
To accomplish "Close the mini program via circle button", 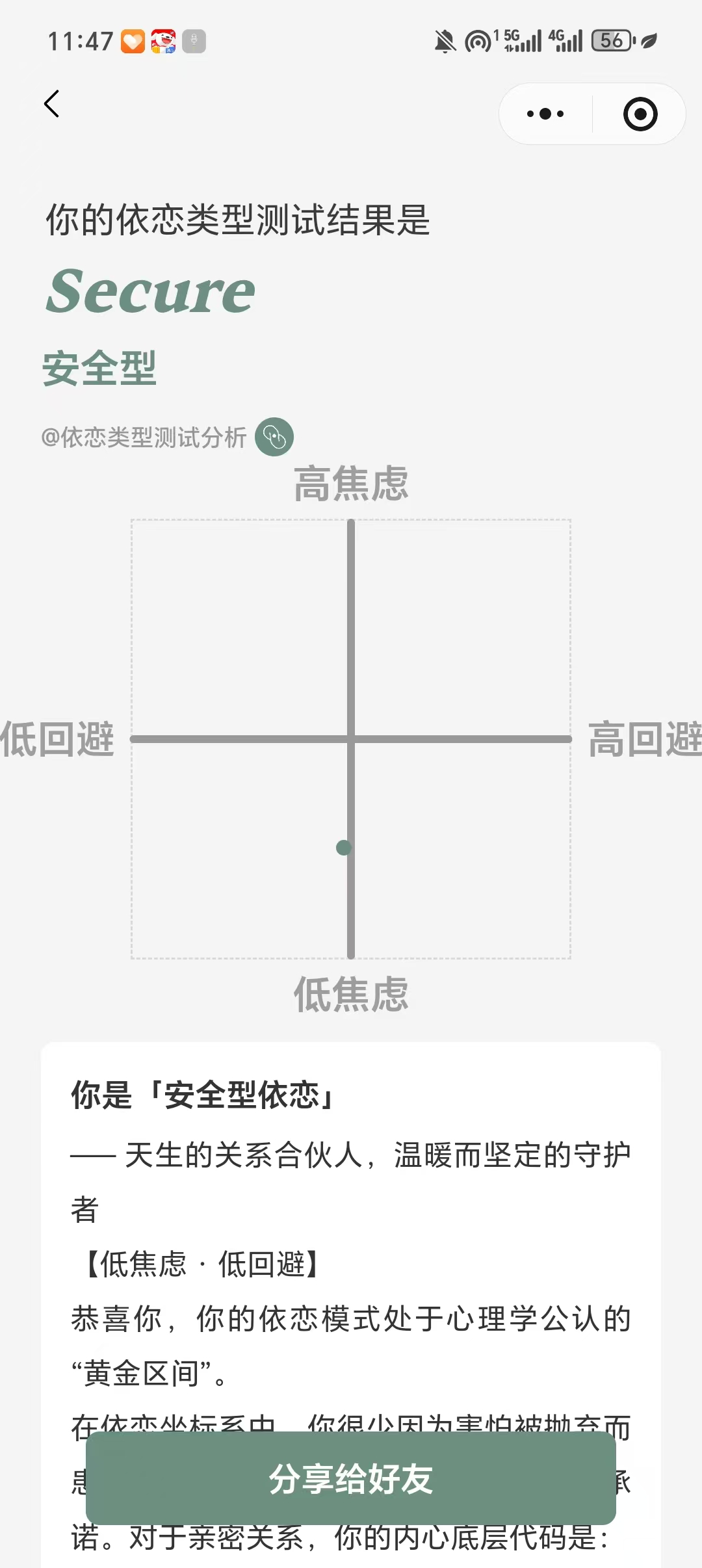I will tap(640, 114).
